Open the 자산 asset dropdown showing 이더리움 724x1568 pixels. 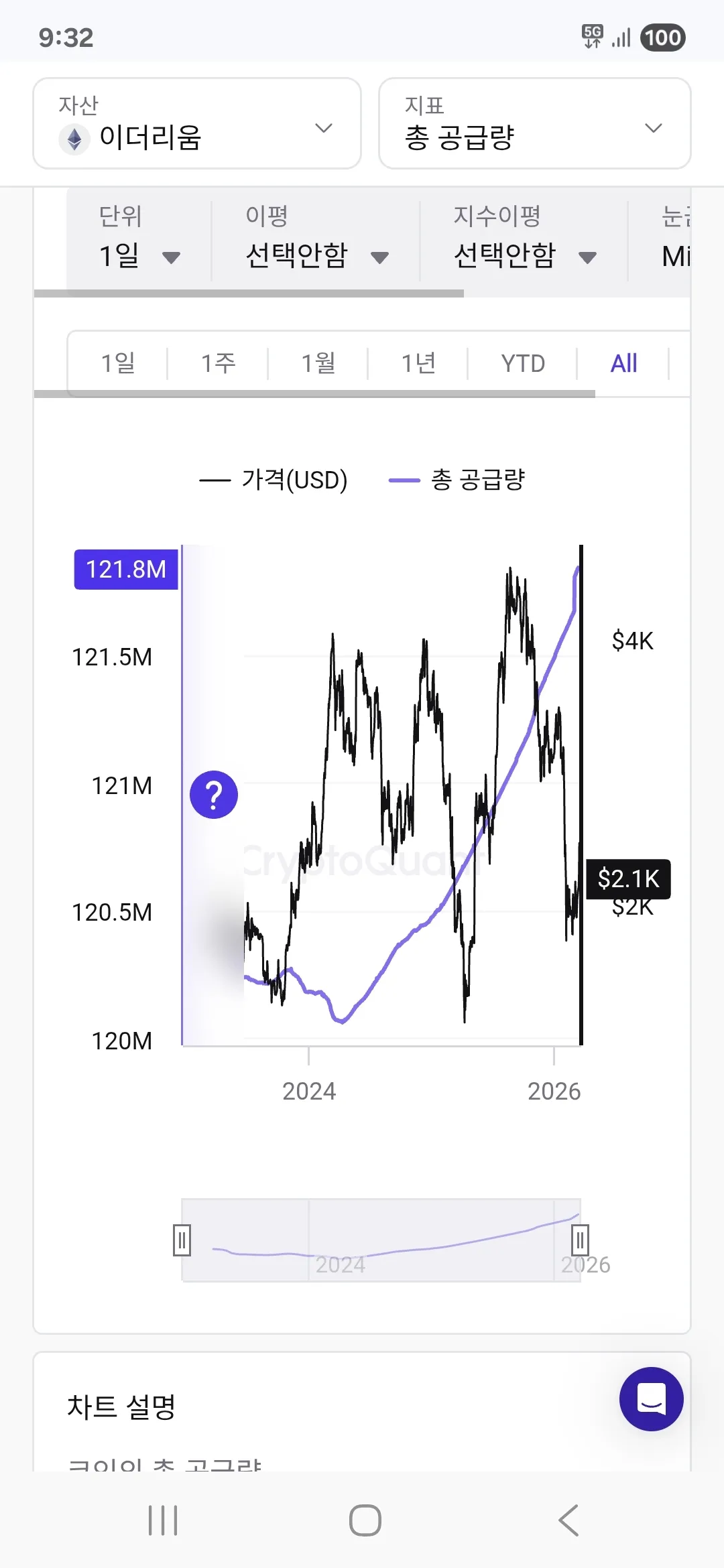point(196,124)
